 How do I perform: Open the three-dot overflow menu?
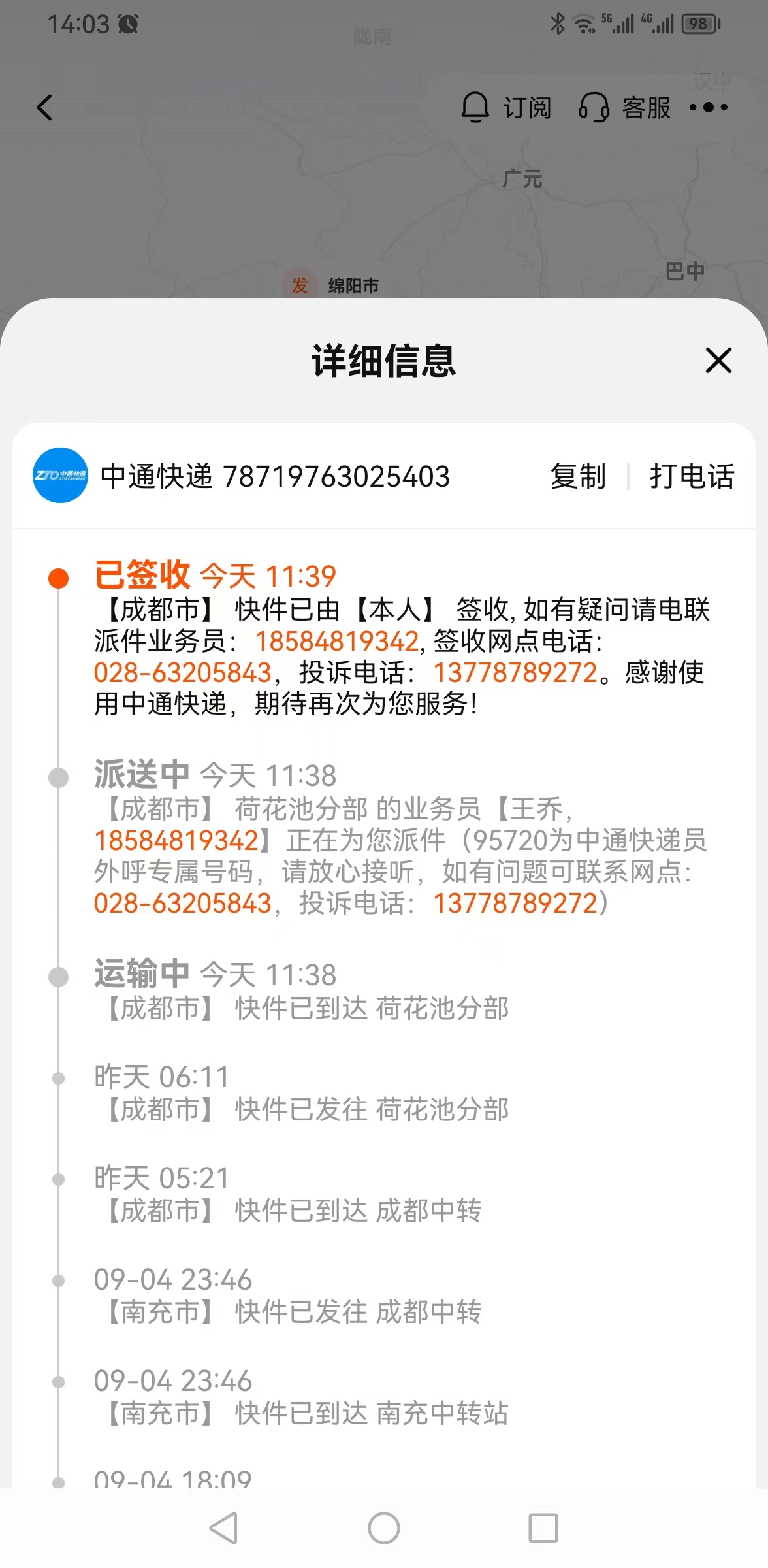709,107
